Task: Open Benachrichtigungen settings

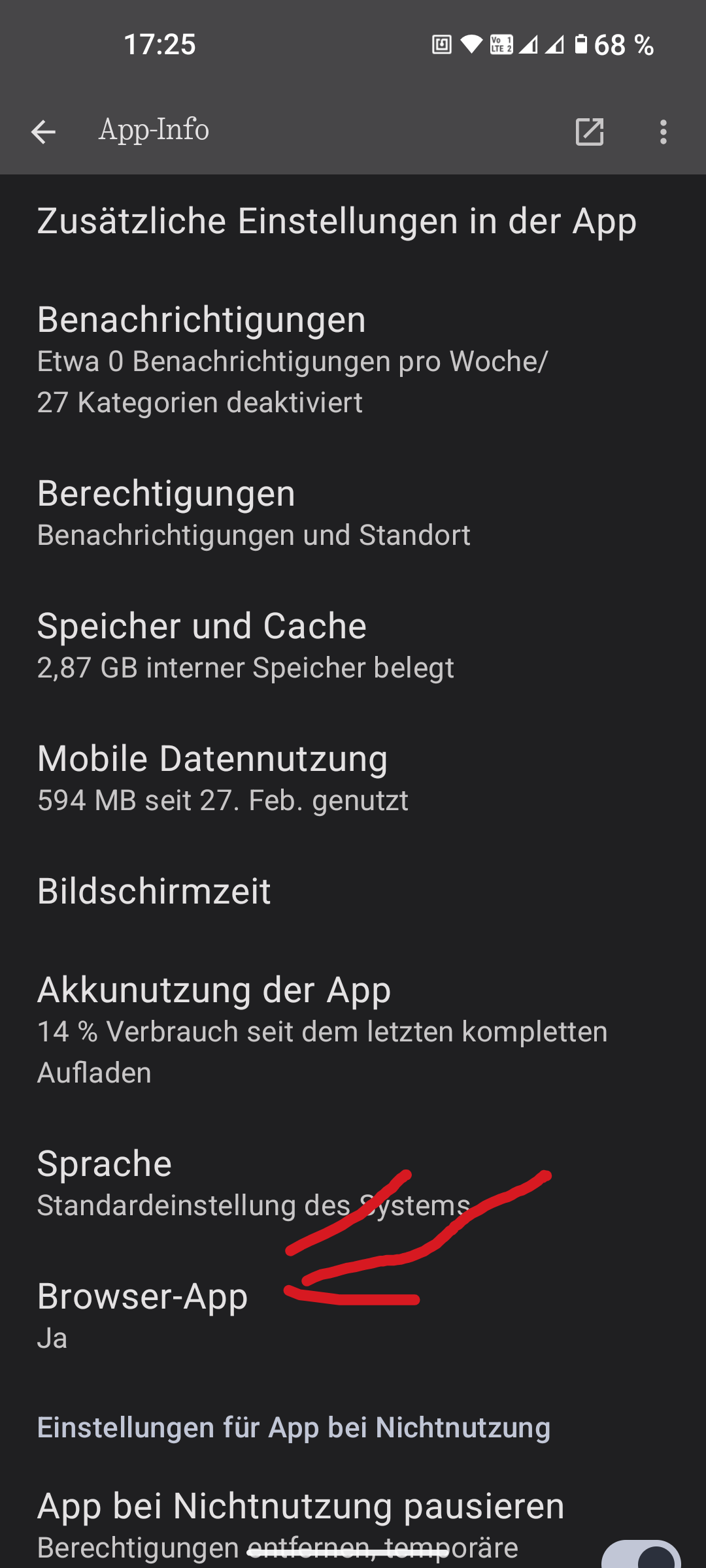Action: point(353,360)
